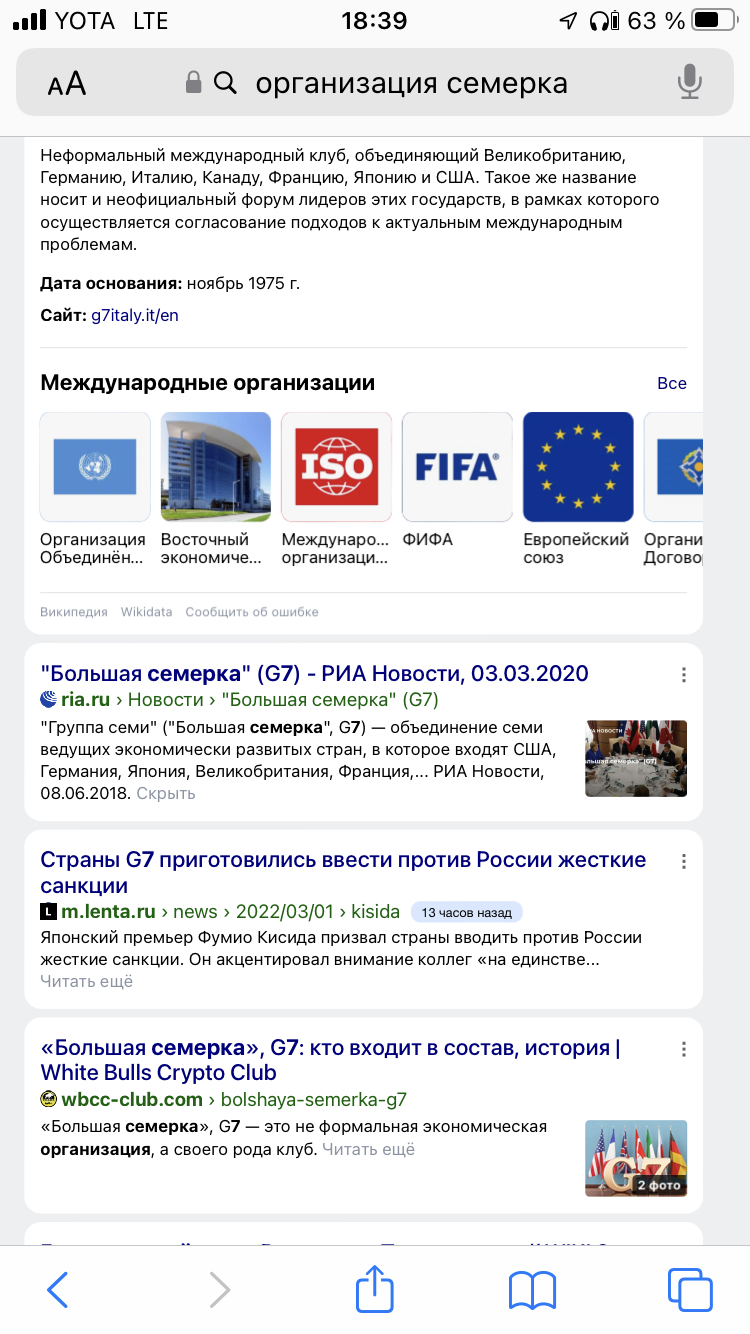Share this page from the toolbar
The width and height of the screenshot is (750, 1334).
click(375, 1288)
